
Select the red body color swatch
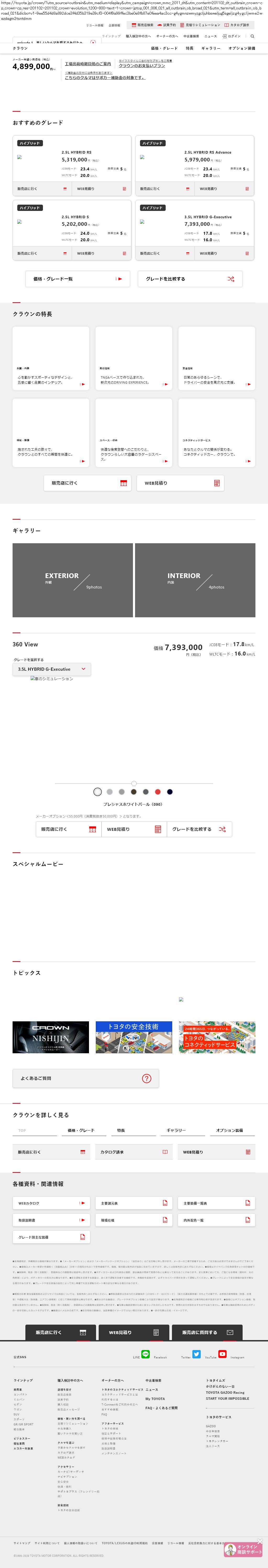click(x=158, y=792)
